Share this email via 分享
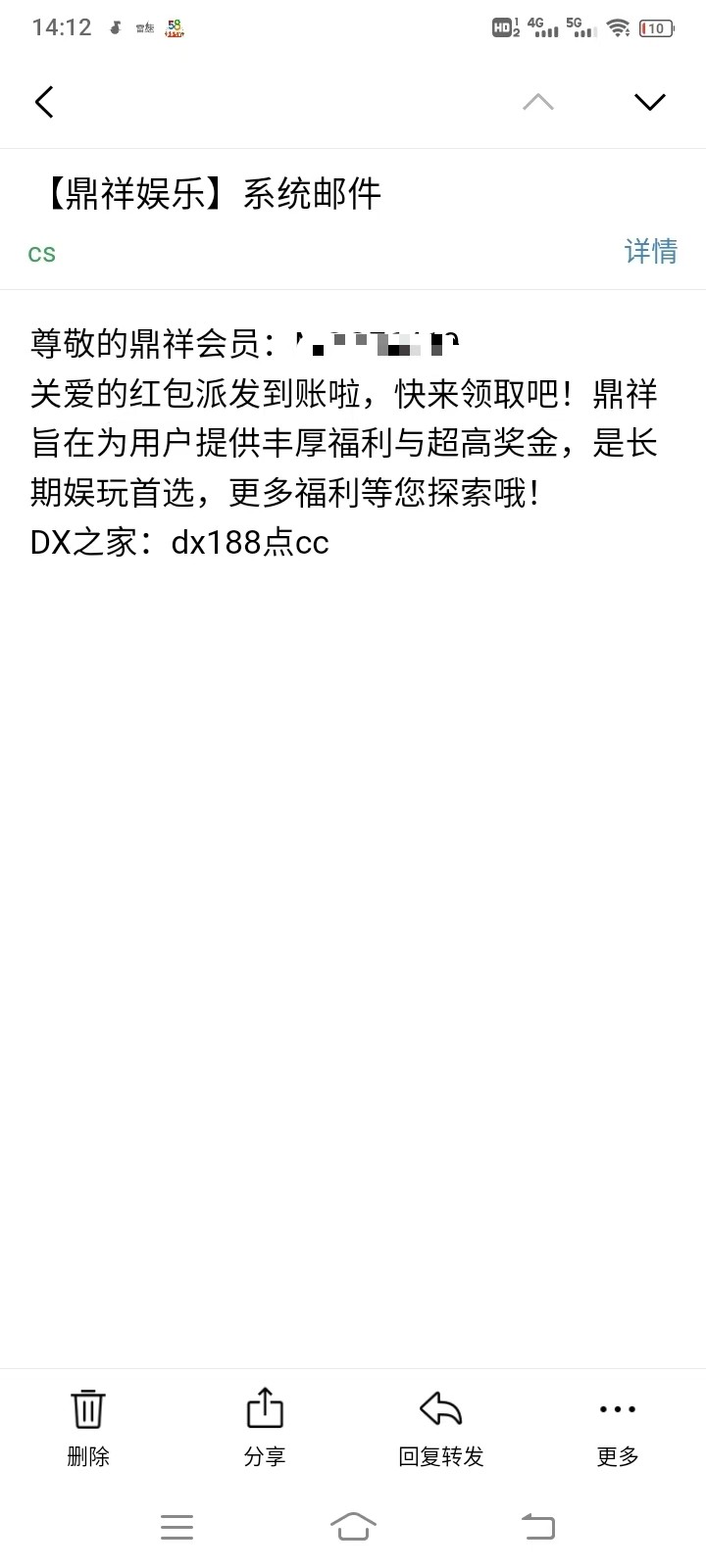The image size is (706, 1568). [x=265, y=1426]
